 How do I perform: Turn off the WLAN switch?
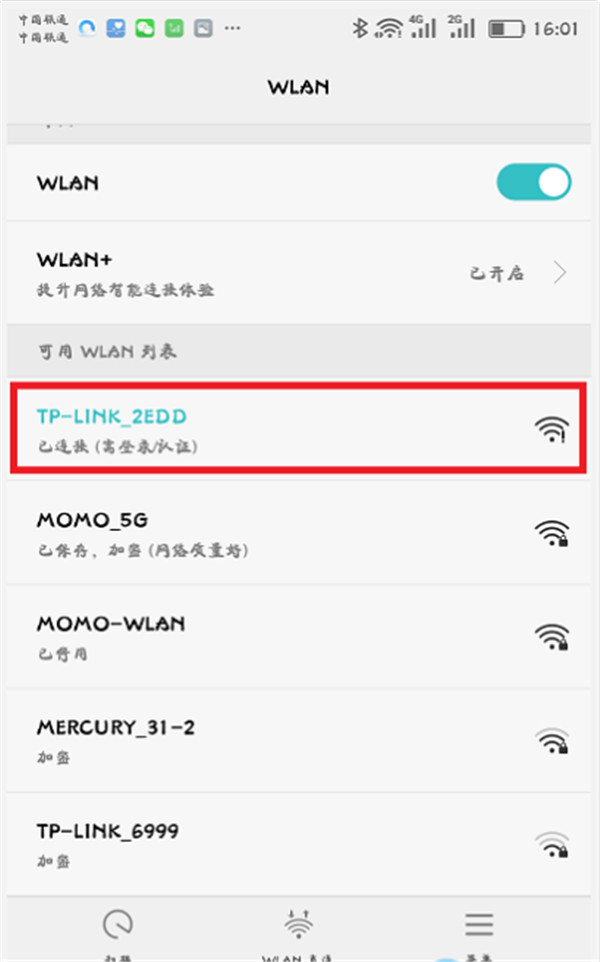pyautogui.click(x=533, y=183)
